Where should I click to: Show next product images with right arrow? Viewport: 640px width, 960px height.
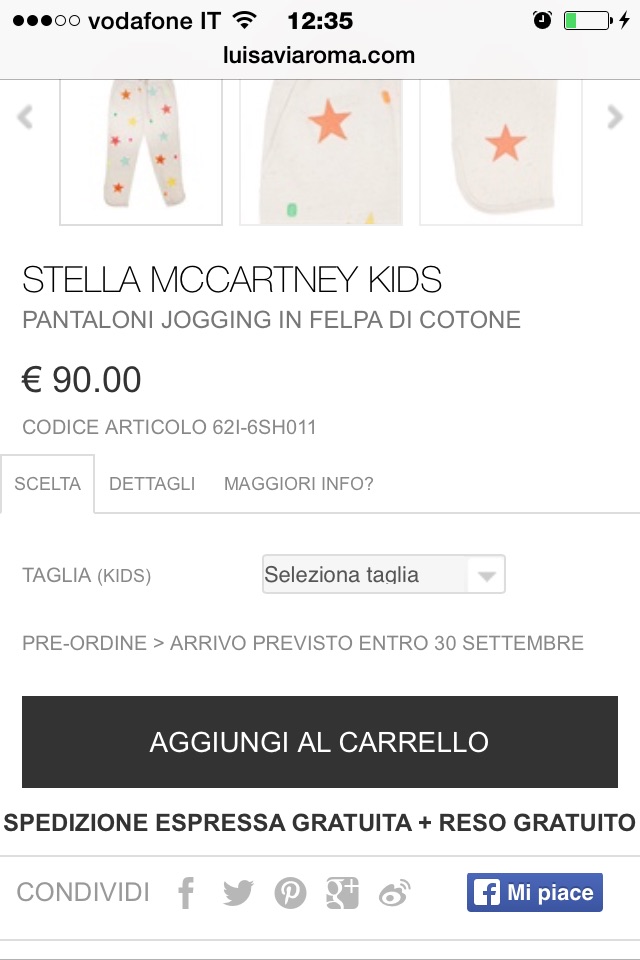coord(615,117)
